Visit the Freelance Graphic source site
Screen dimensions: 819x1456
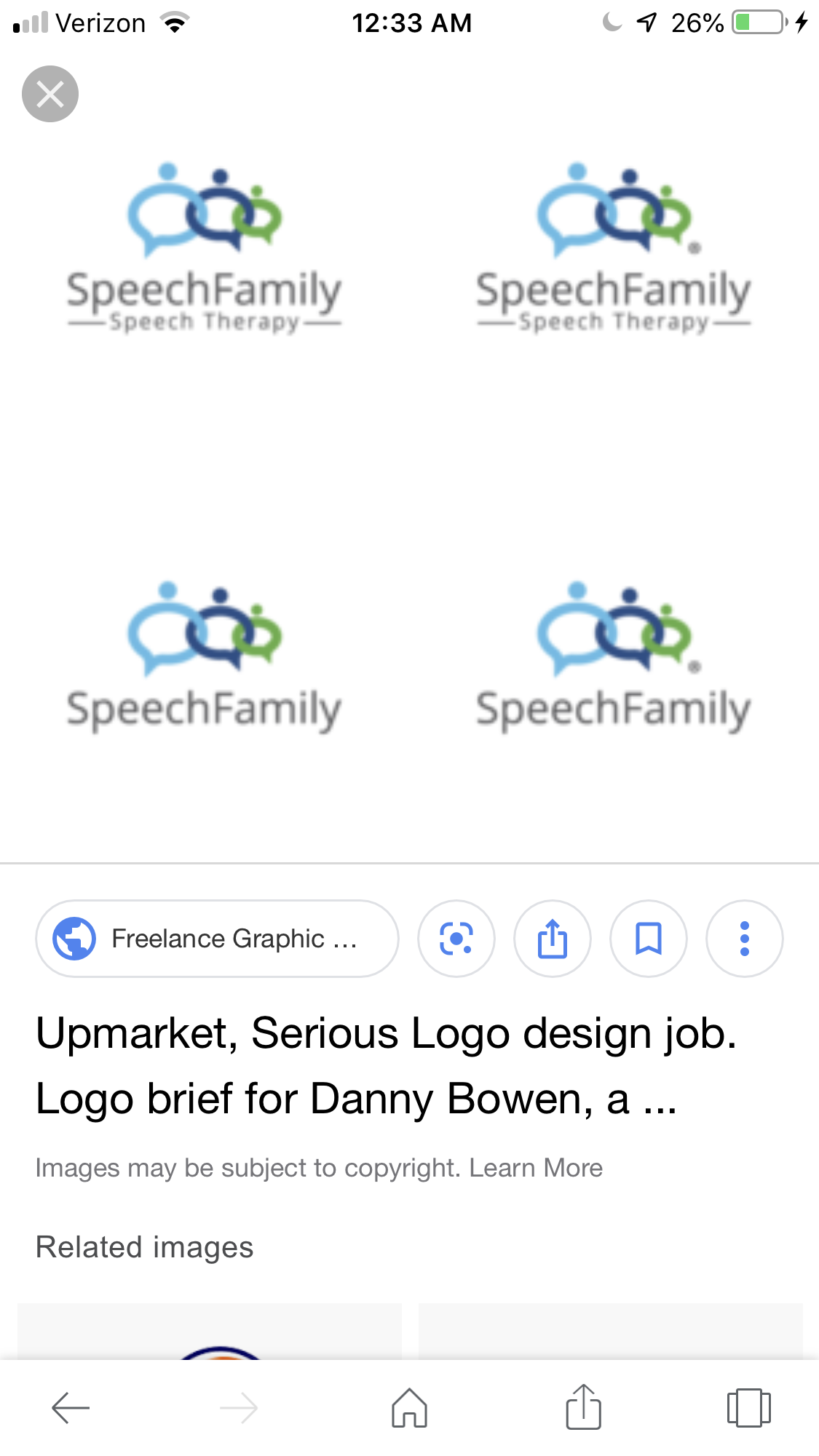click(x=217, y=939)
